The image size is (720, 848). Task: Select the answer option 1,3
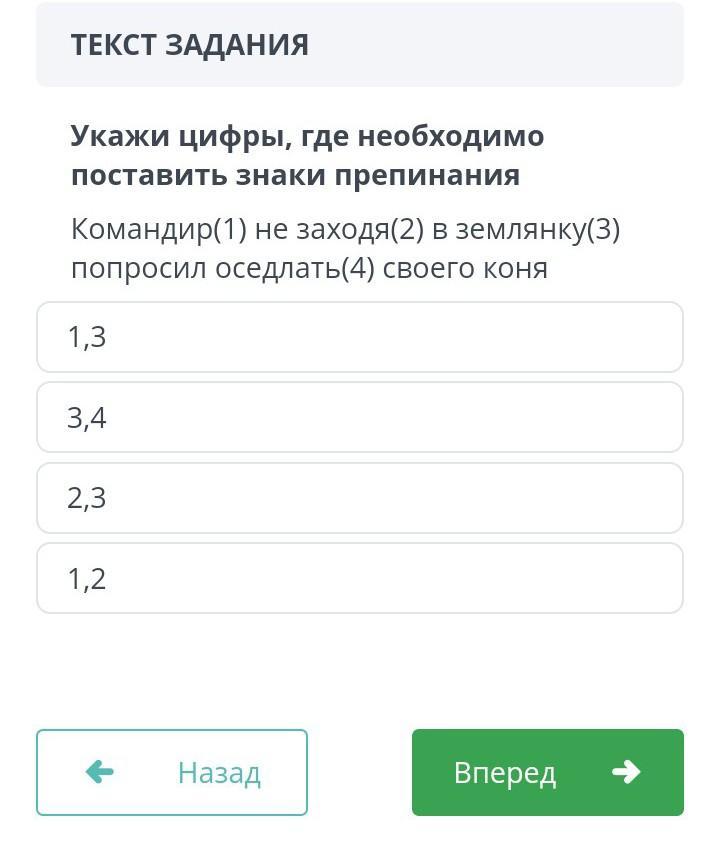point(360,337)
